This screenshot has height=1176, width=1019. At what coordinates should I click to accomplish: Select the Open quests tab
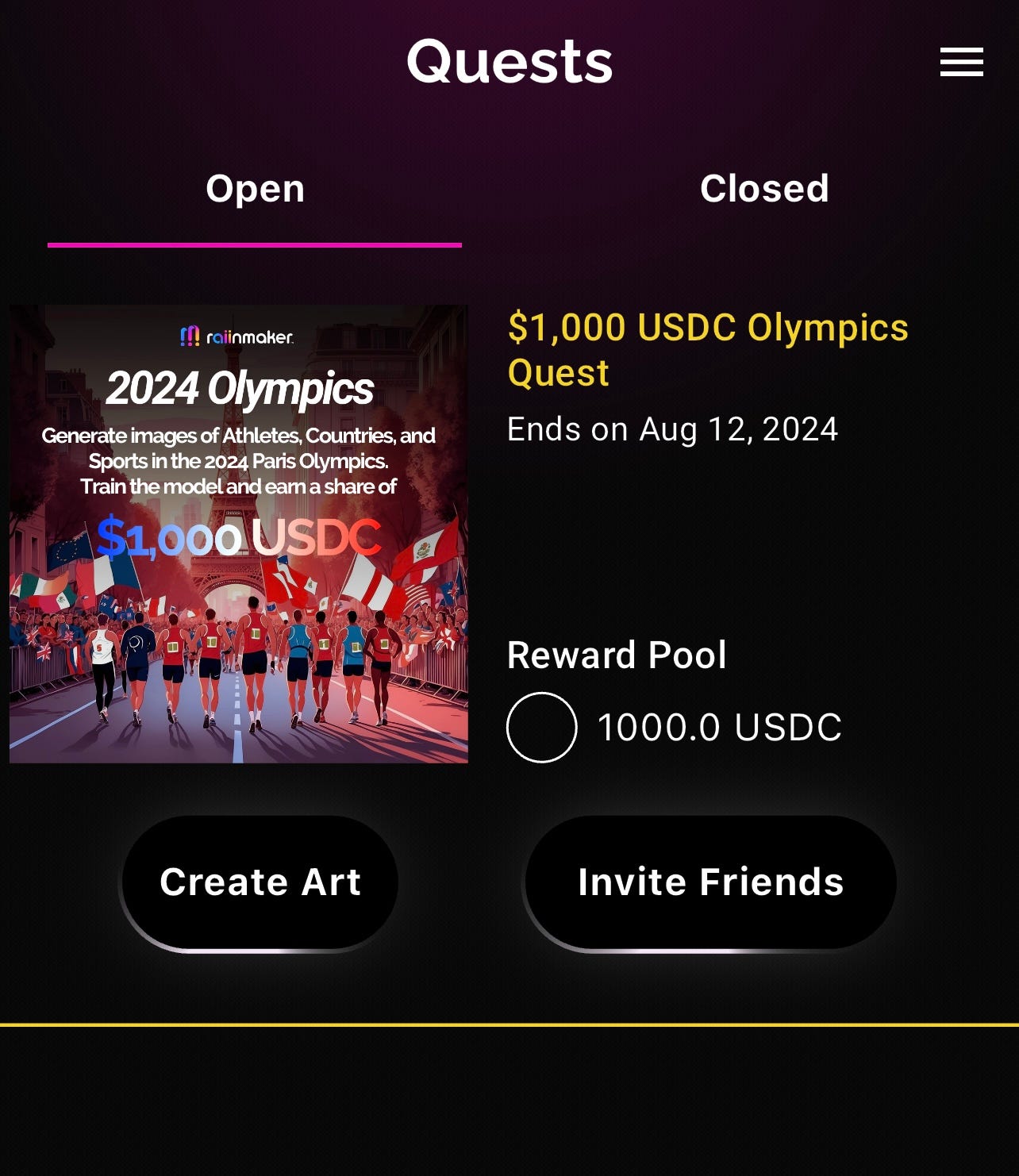pyautogui.click(x=255, y=189)
